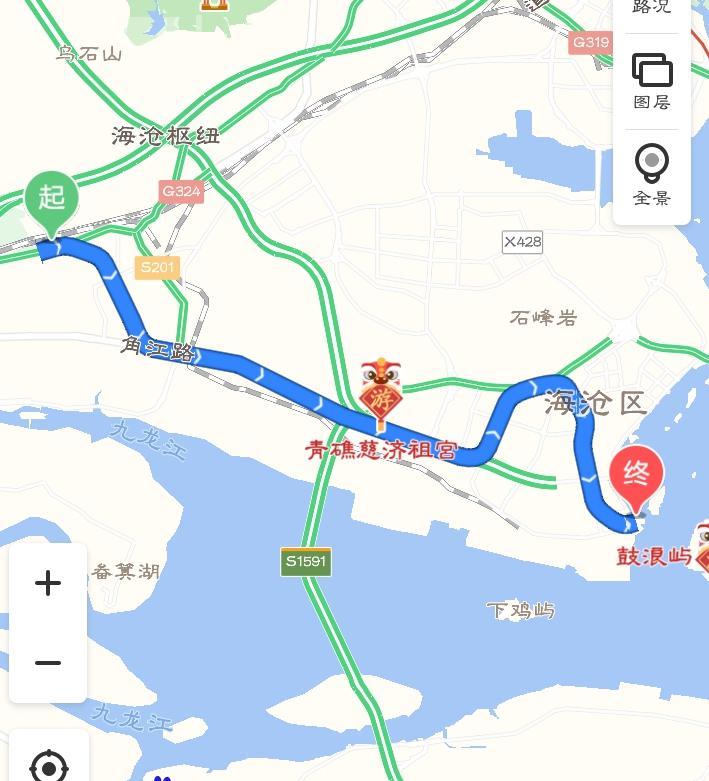Image resolution: width=709 pixels, height=781 pixels.
Task: Open the 青礁慈济祖宫 attraction marker
Action: click(381, 395)
